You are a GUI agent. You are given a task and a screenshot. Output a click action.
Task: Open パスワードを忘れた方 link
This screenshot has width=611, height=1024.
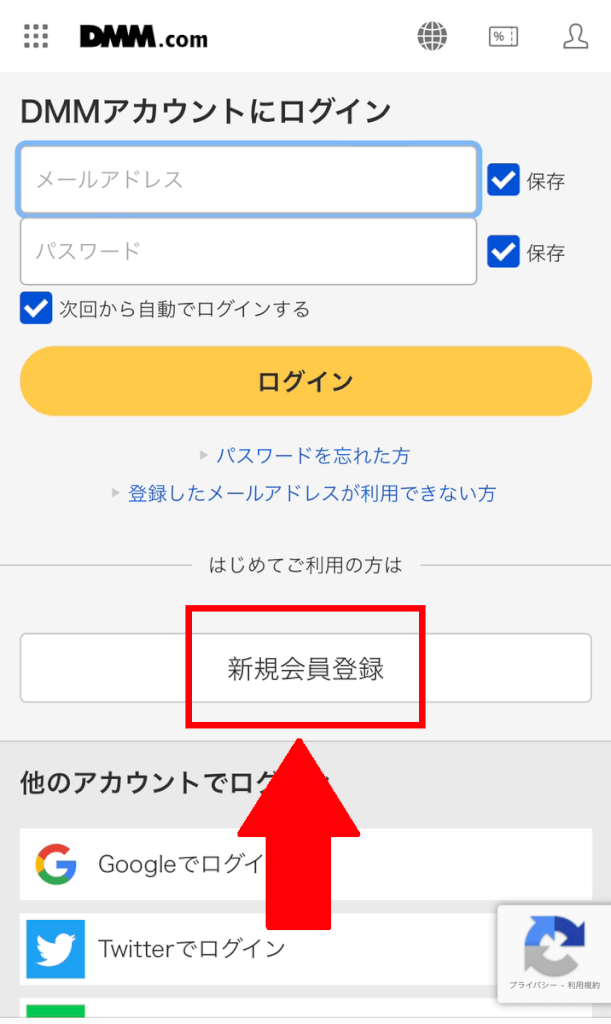tap(315, 456)
